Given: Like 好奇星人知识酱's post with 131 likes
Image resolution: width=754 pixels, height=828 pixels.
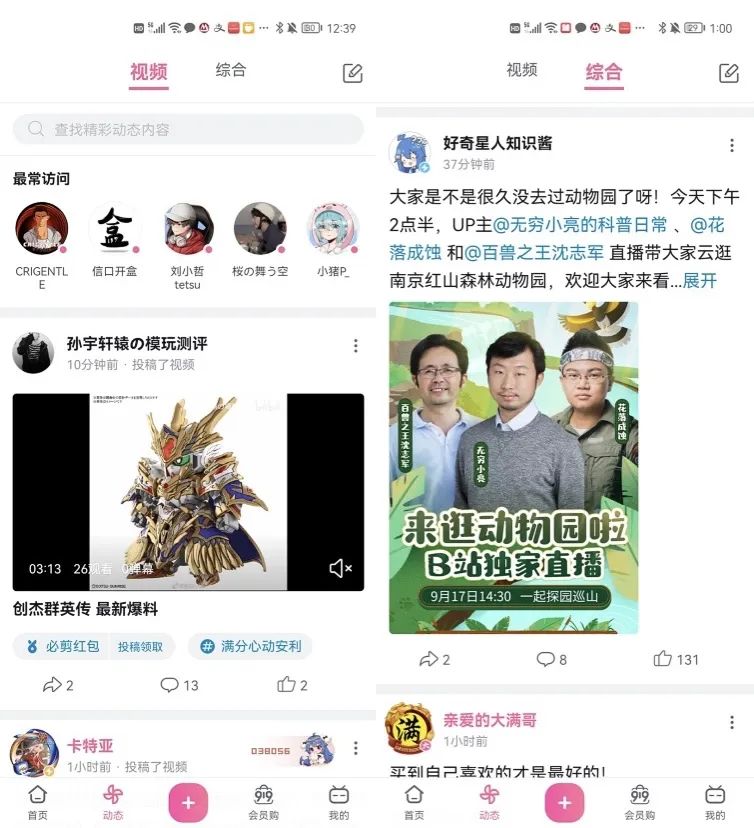Looking at the screenshot, I should [x=675, y=659].
